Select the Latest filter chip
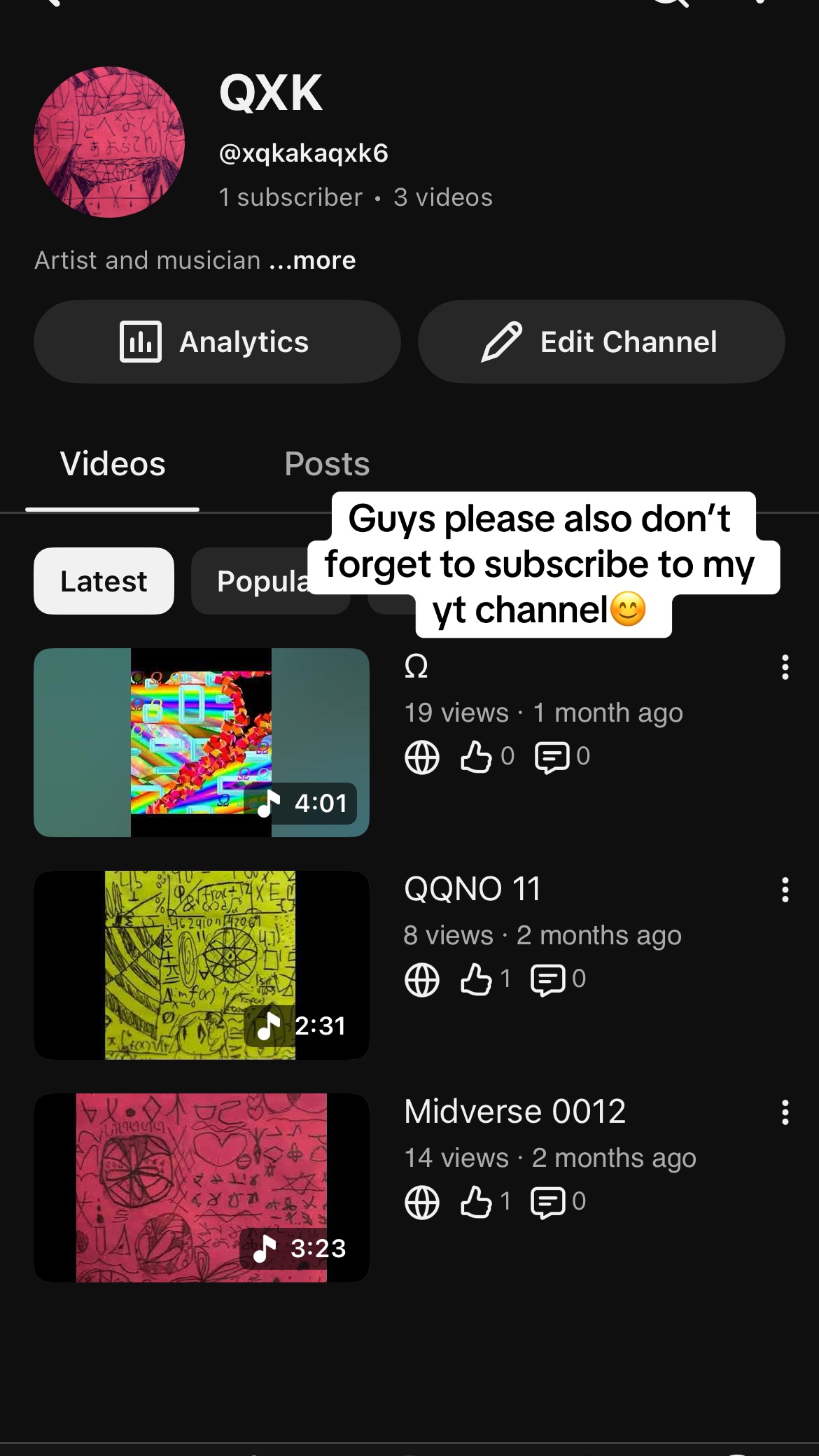 tap(104, 581)
